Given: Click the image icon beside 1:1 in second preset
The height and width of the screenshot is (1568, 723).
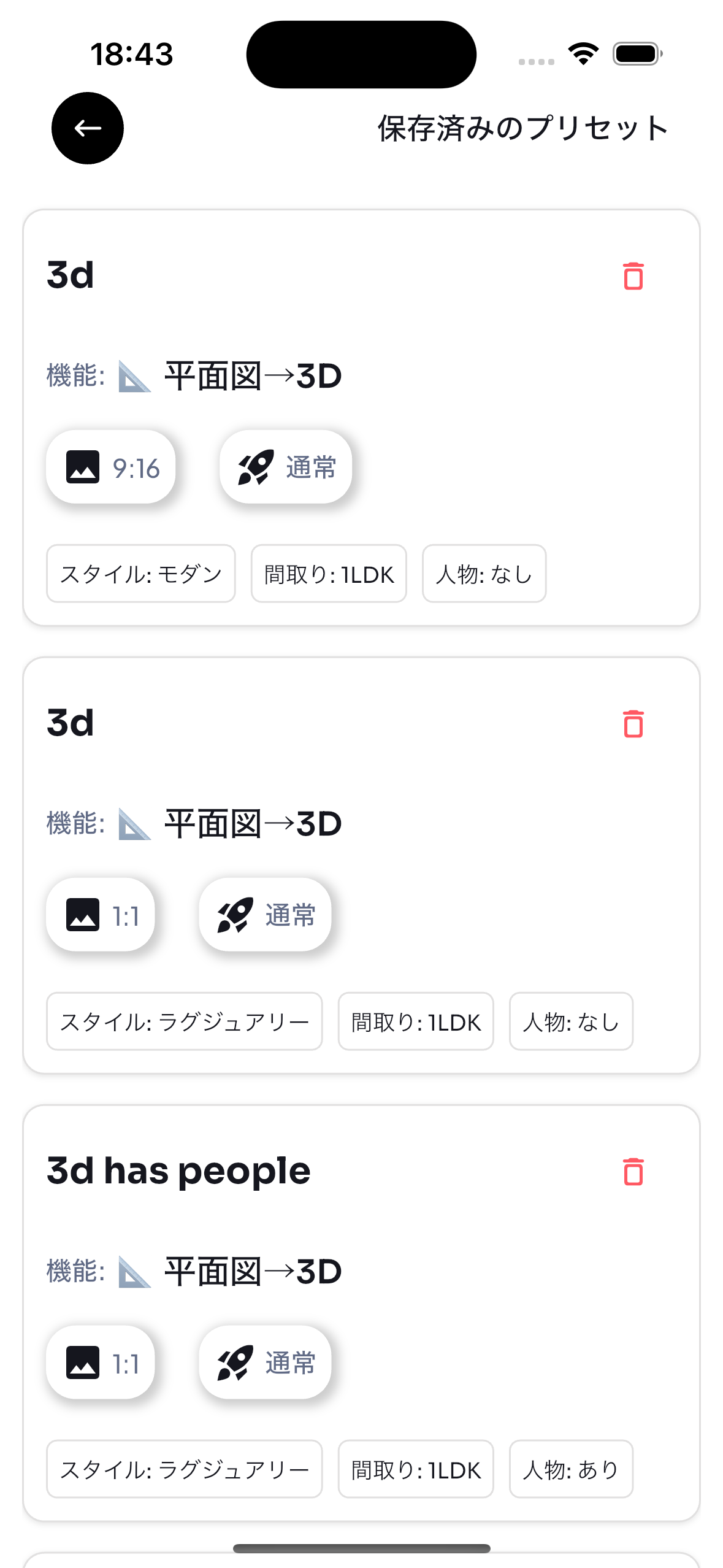Looking at the screenshot, I should pyautogui.click(x=85, y=914).
